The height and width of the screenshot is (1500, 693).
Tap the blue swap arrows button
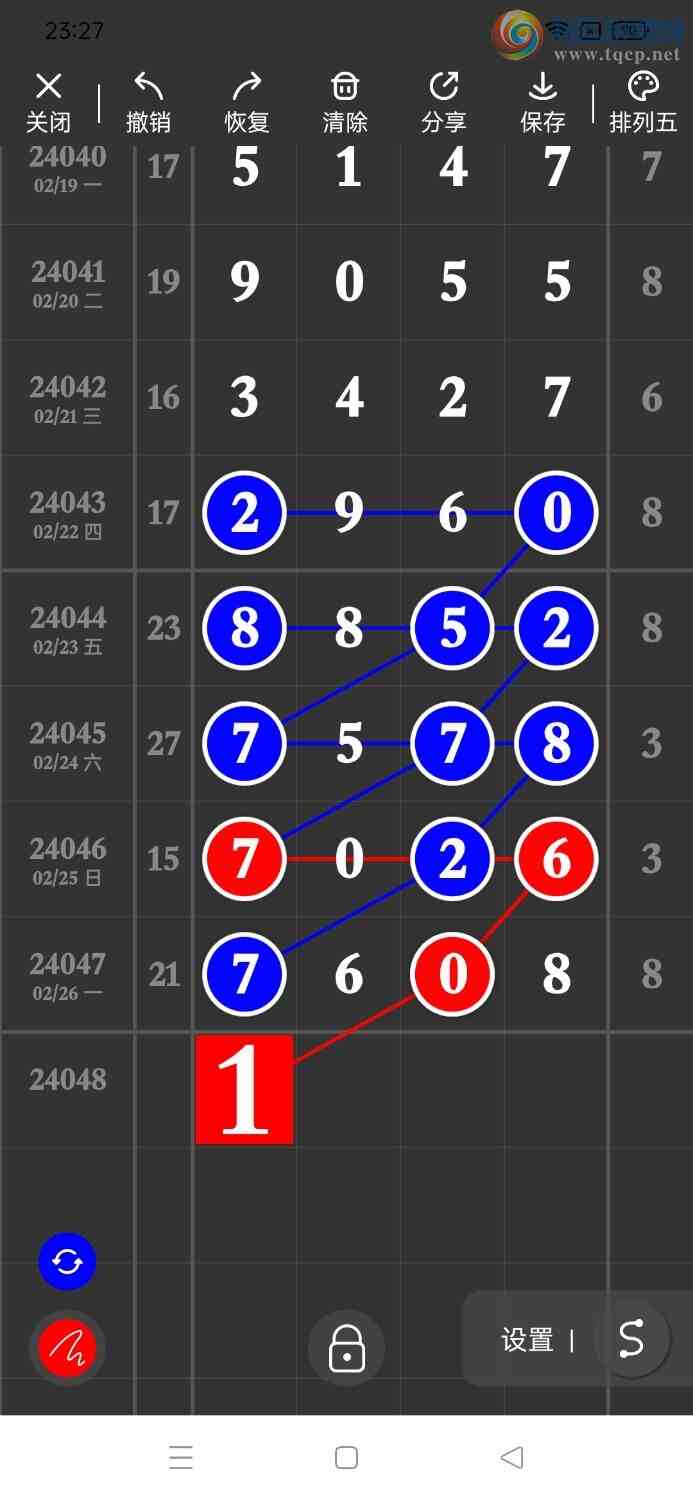point(67,1262)
